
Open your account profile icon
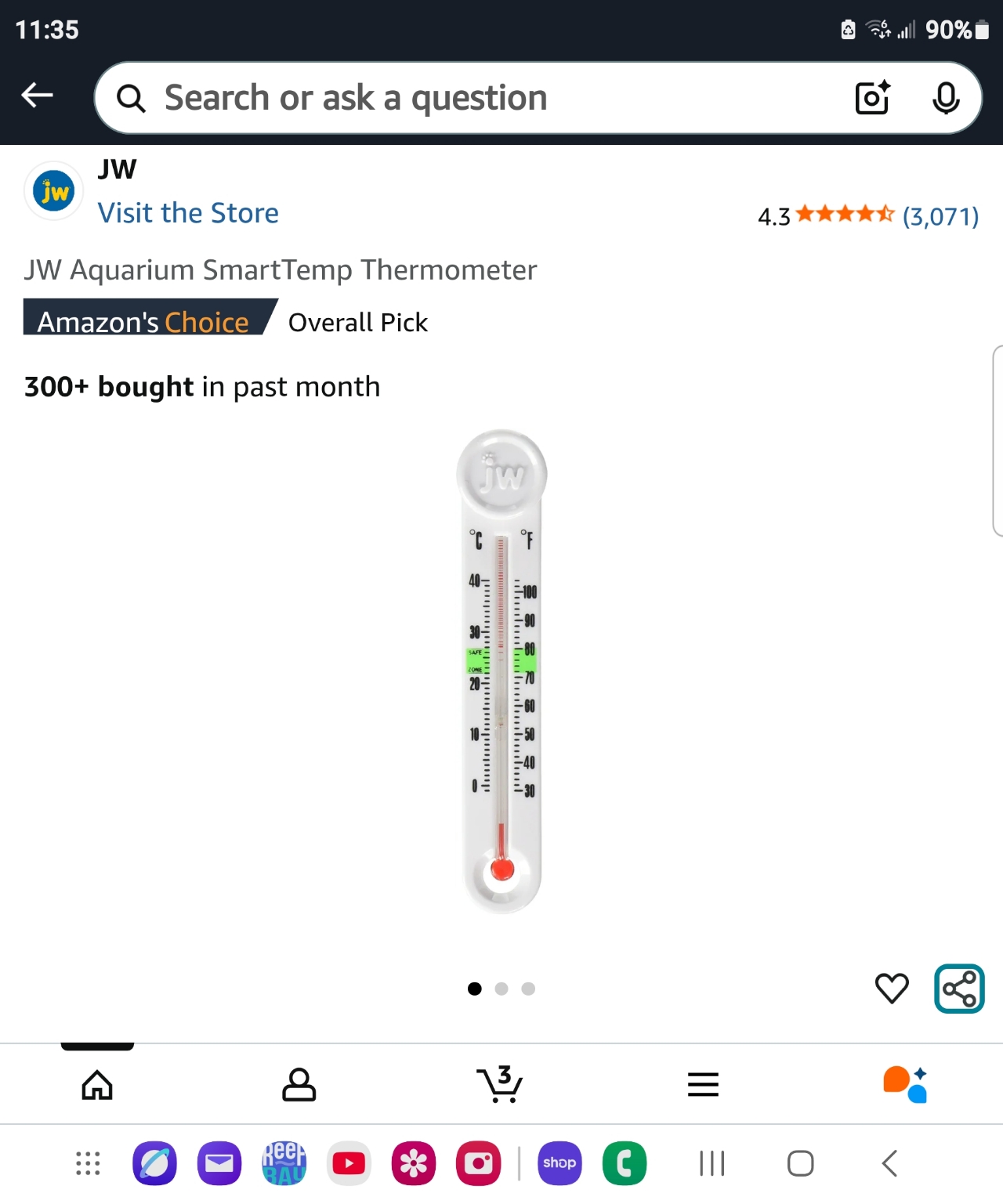[299, 1084]
